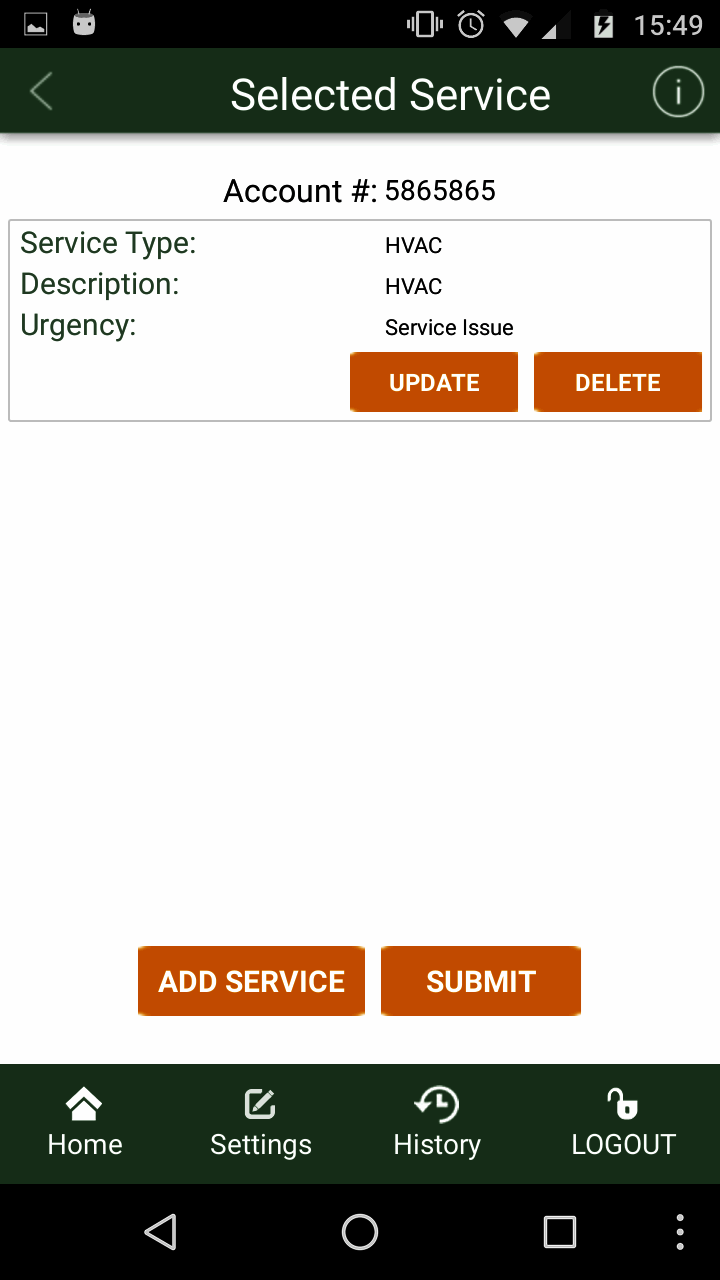The image size is (720, 1280).
Task: Open the info icon in the header
Action: [x=678, y=93]
